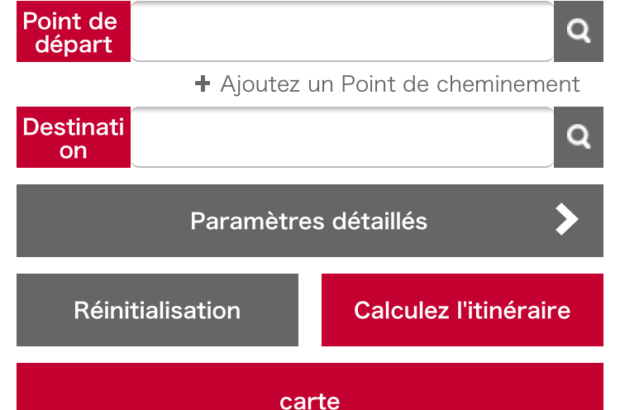Select Calculez l'itinéraire
620x410 pixels.
(x=462, y=310)
